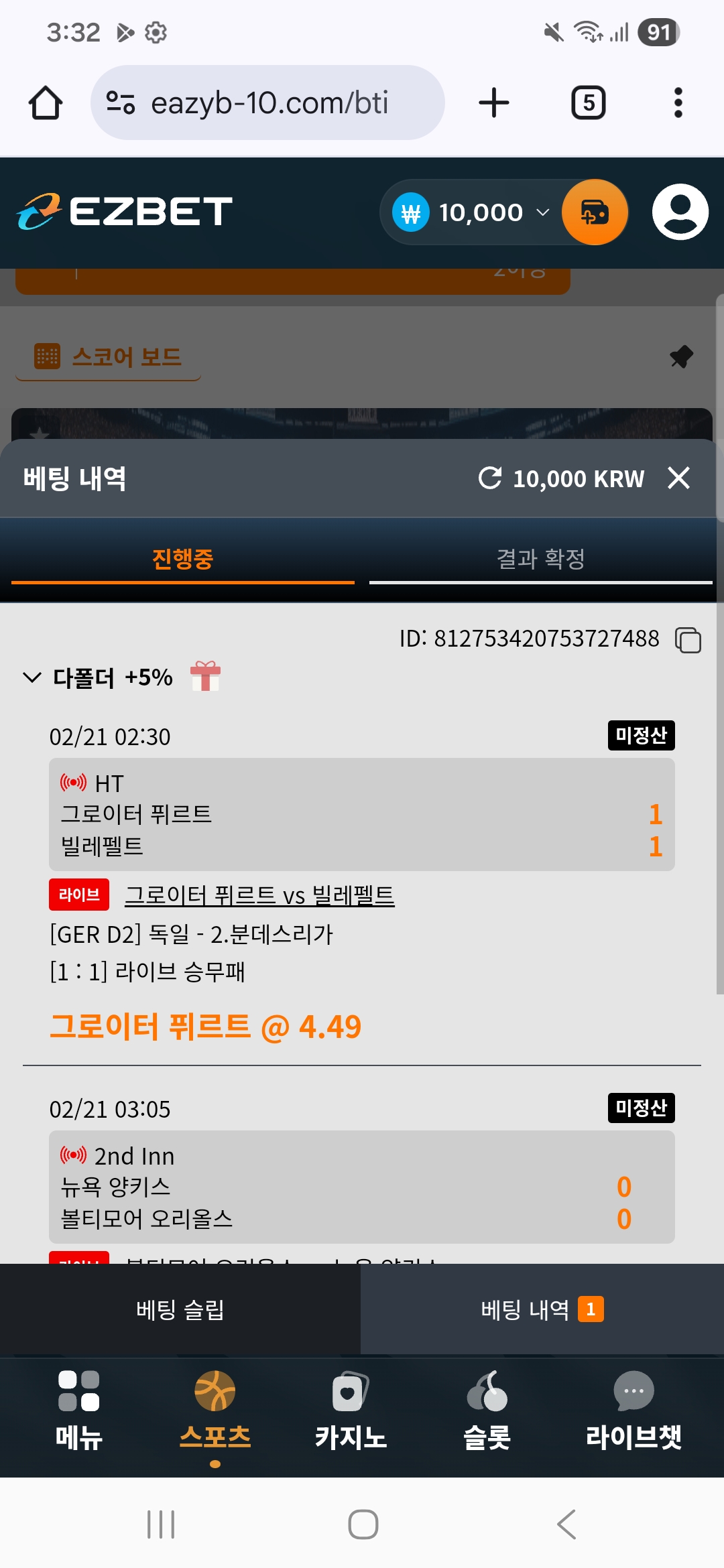Open the 베팅 슬립 tab
Viewport: 724px width, 1568px height.
tap(180, 1309)
